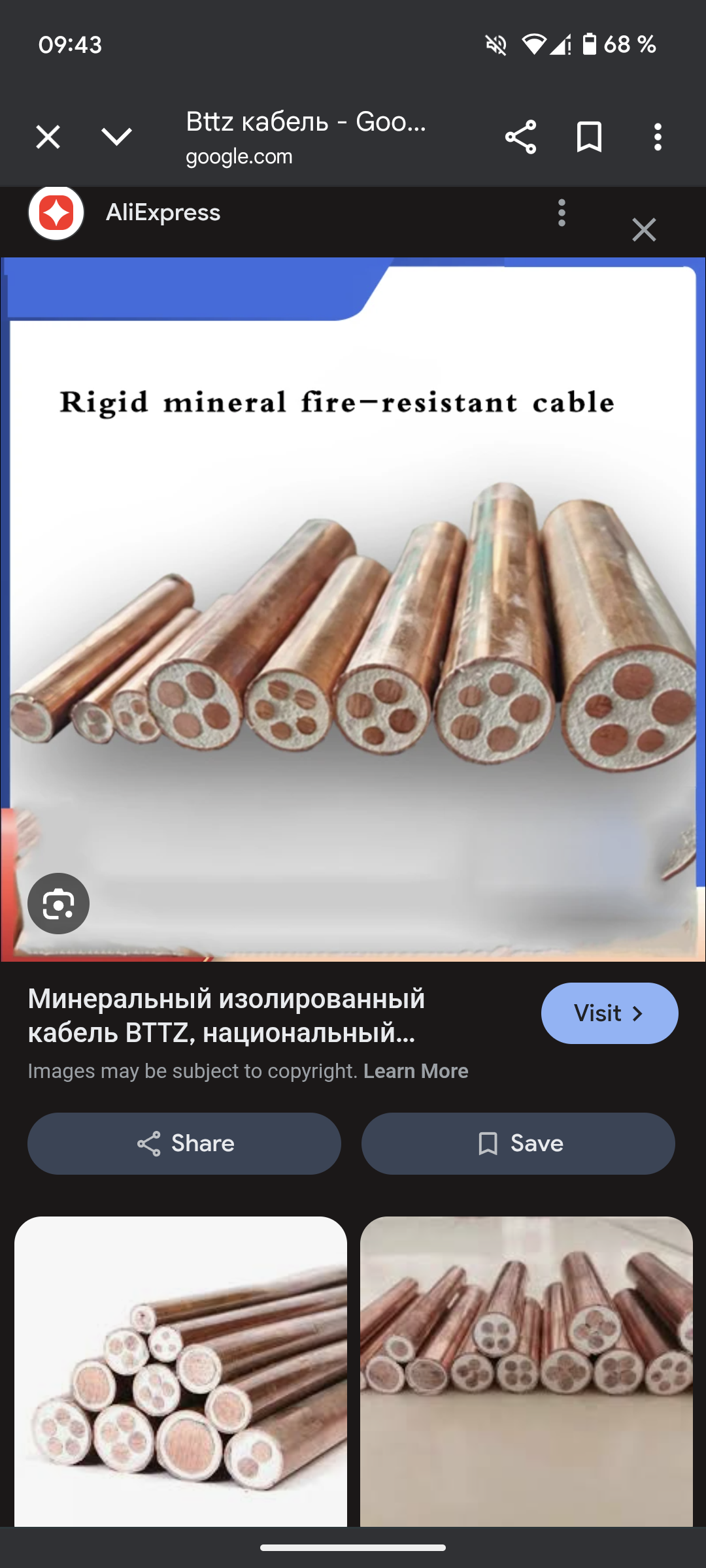Open the BTTZ mineral cable title link
Viewport: 706px width, 1568px height.
226,1016
